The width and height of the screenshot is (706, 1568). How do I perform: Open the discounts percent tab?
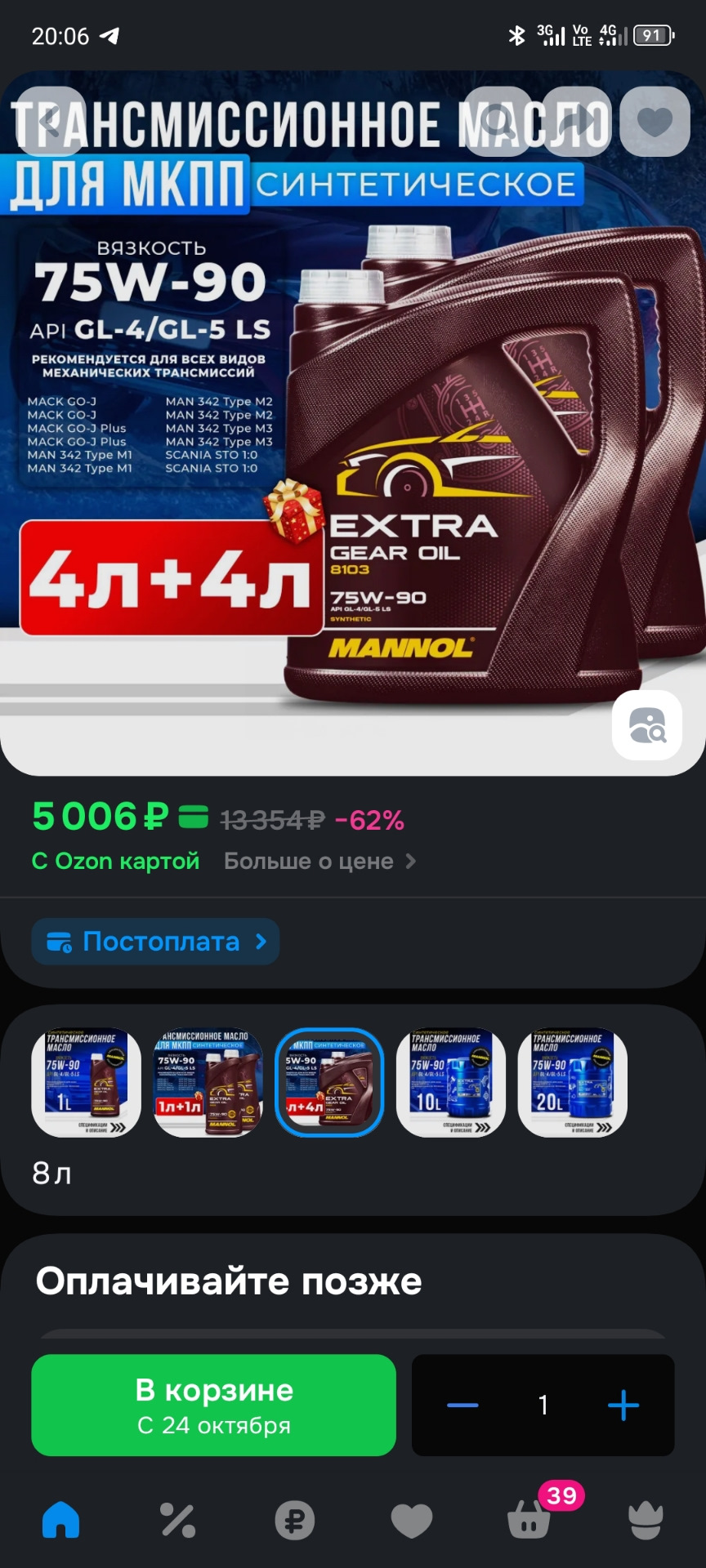177,1521
